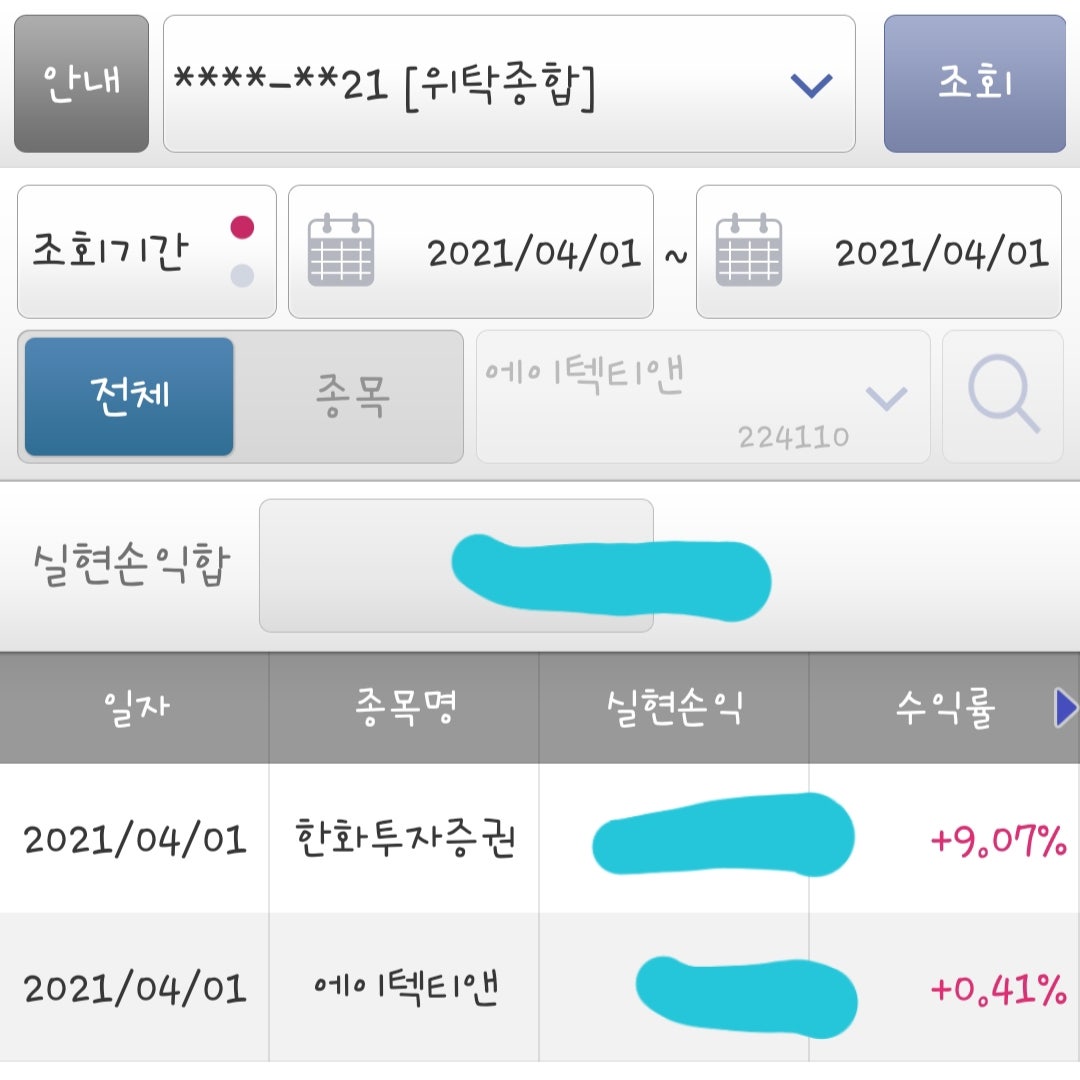The image size is (1080, 1080).
Task: Open the start date picker
Action: click(x=470, y=252)
